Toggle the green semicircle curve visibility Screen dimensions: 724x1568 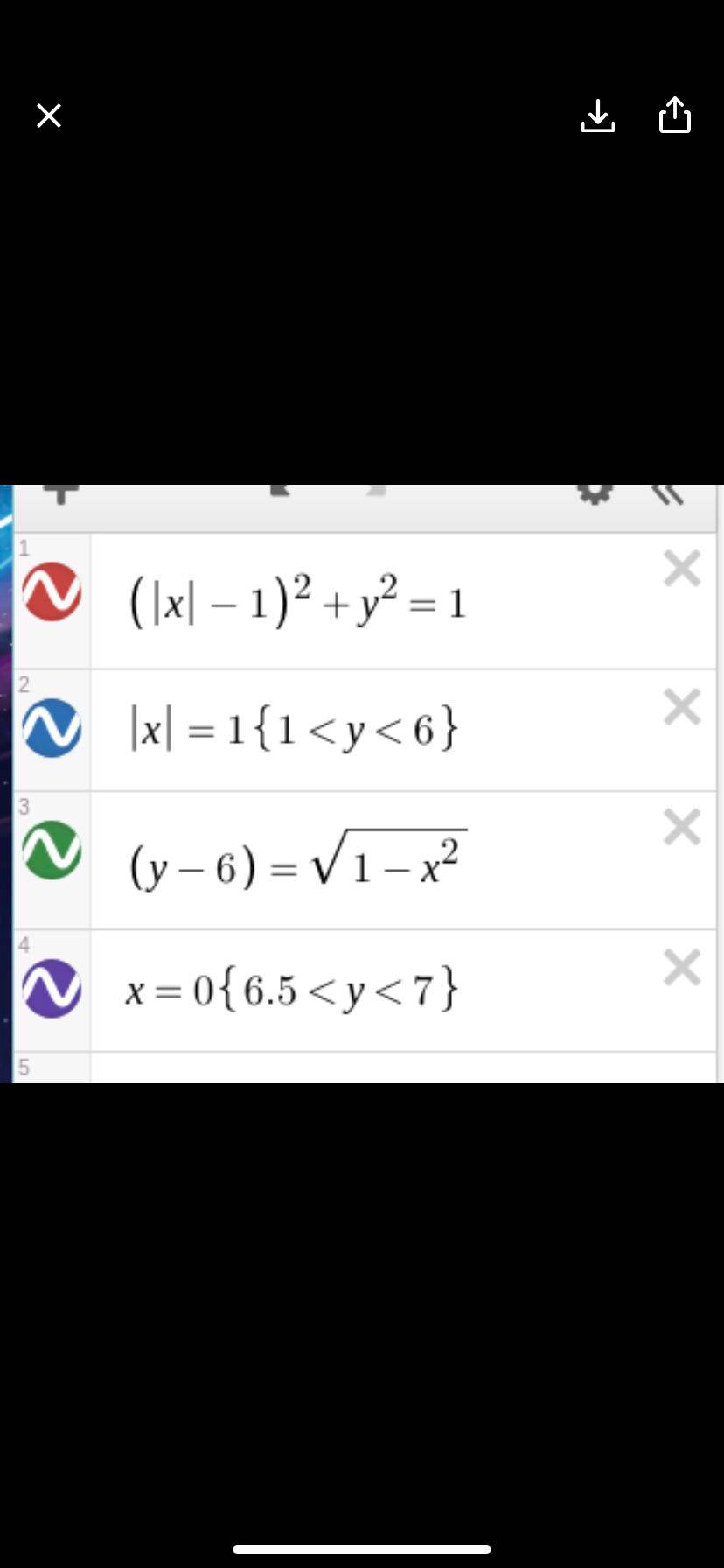tap(52, 847)
